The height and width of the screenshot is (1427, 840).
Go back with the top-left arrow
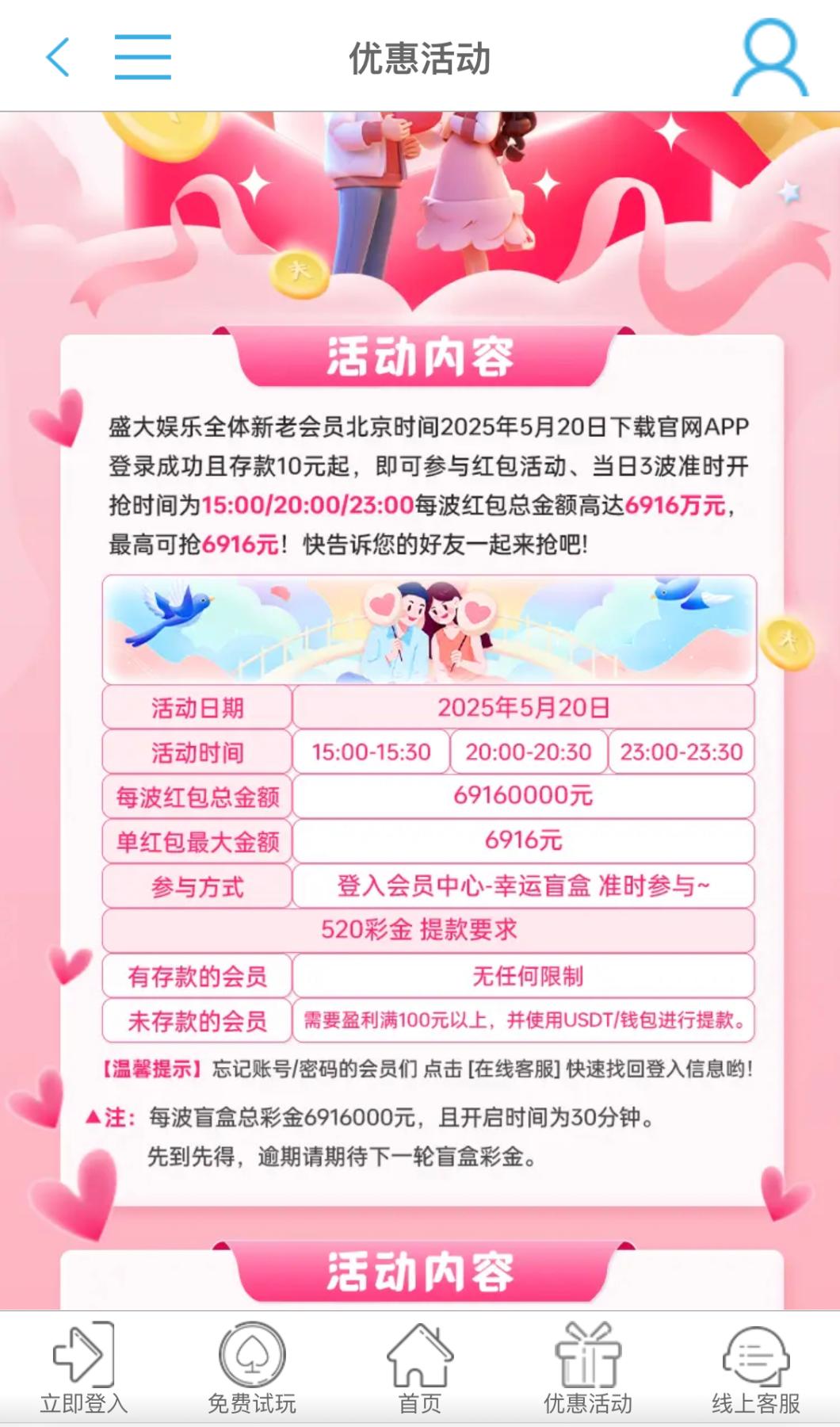58,57
